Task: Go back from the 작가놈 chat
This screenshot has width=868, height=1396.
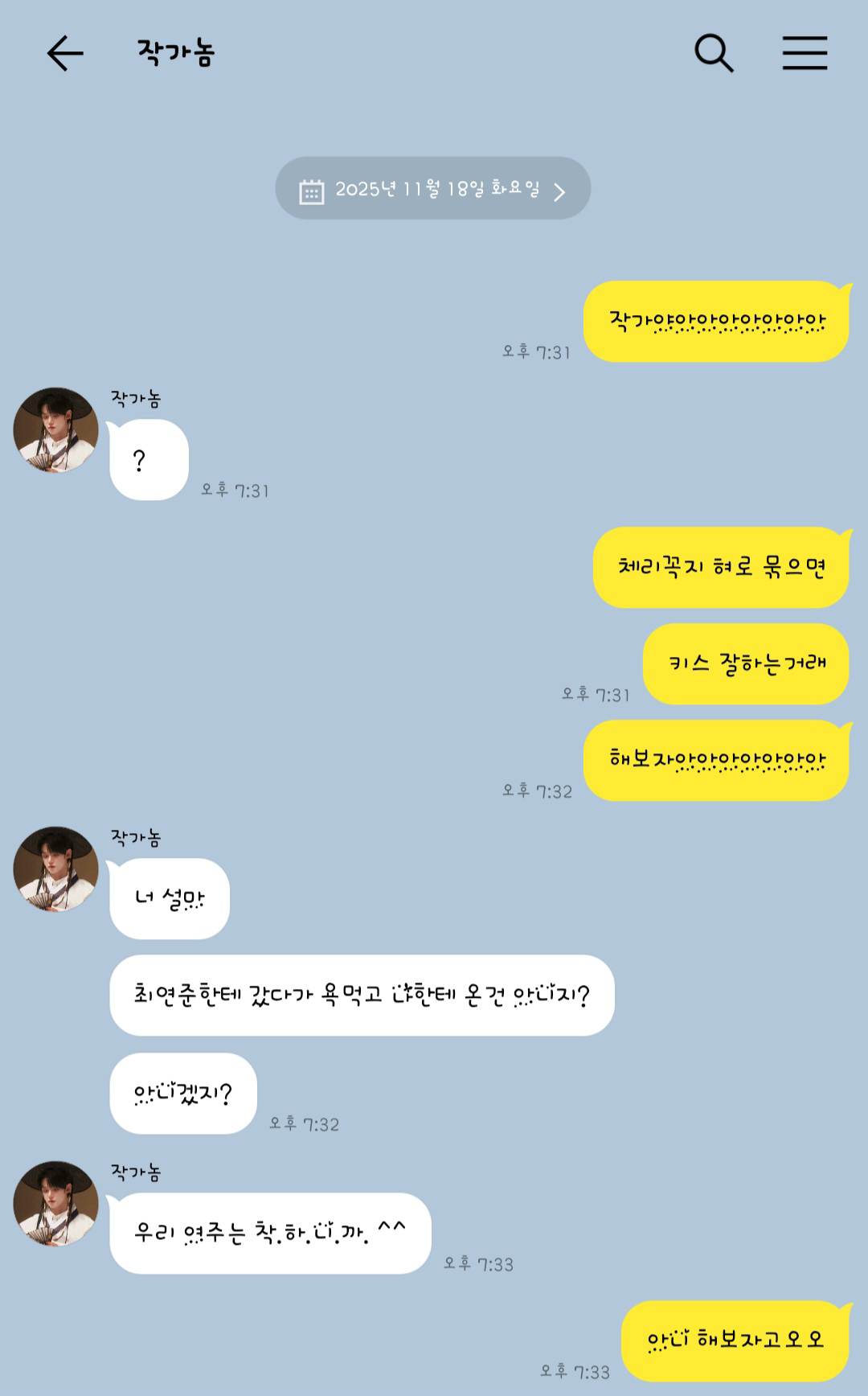Action: click(65, 54)
